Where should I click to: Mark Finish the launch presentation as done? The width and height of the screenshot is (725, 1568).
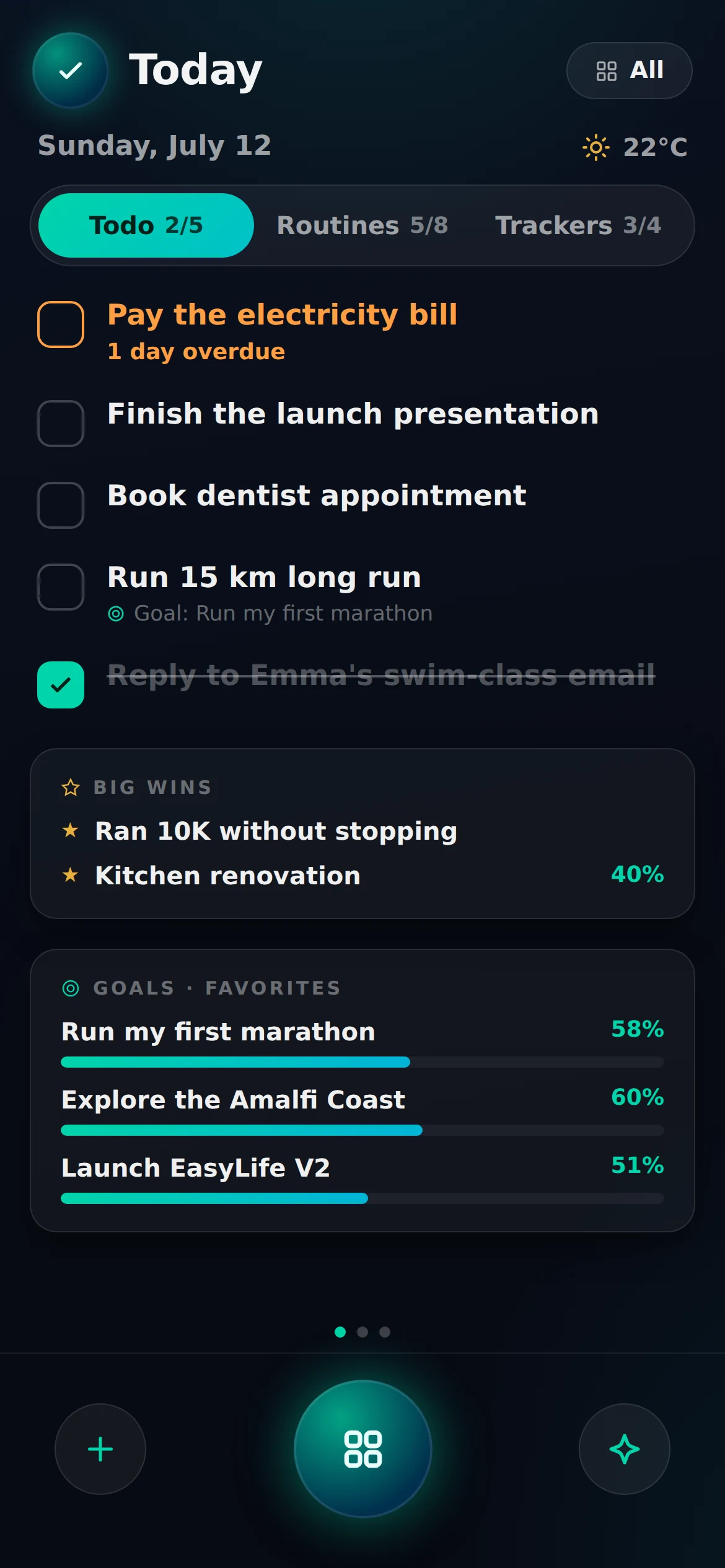click(x=61, y=424)
